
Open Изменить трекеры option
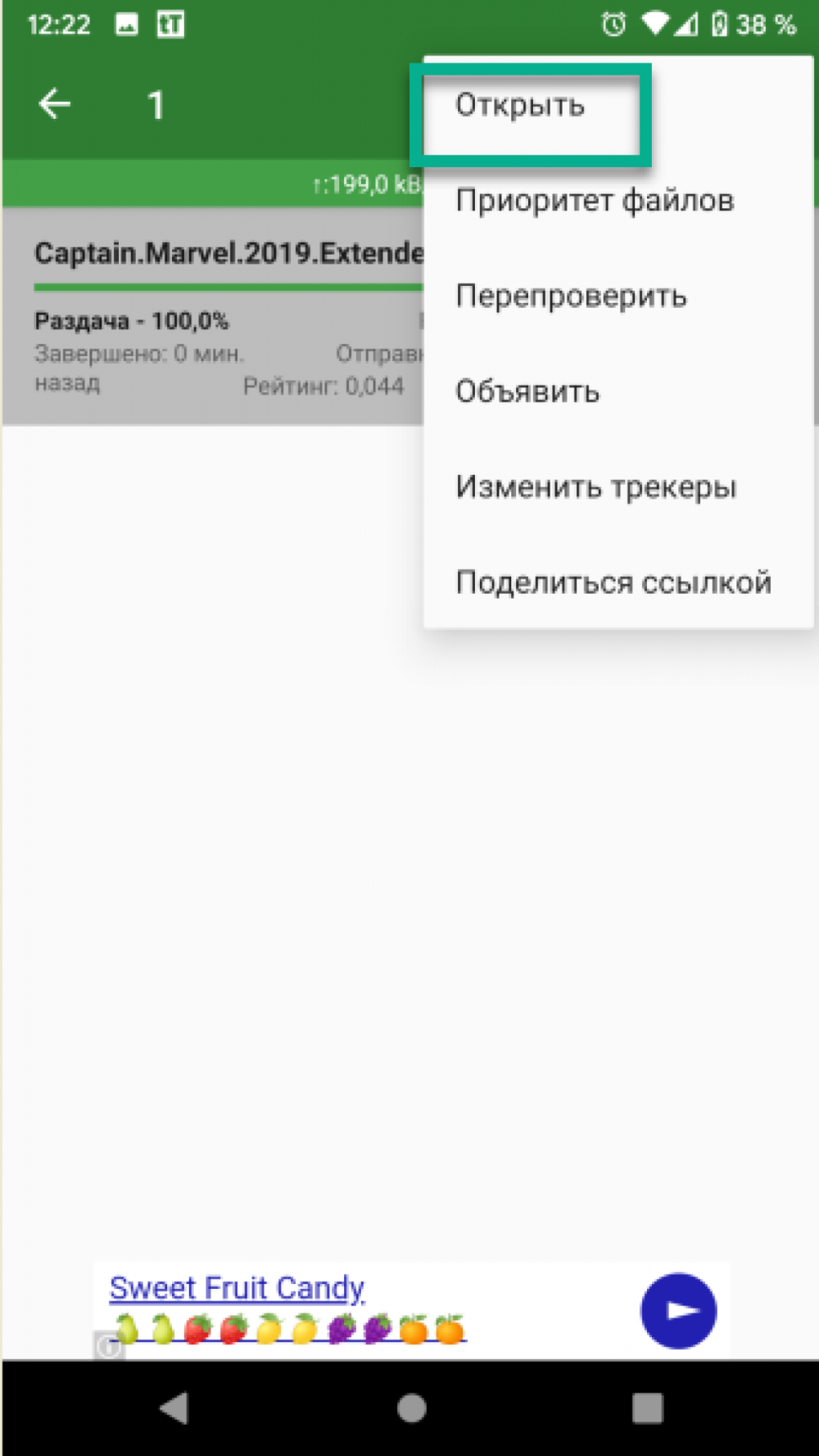[595, 487]
